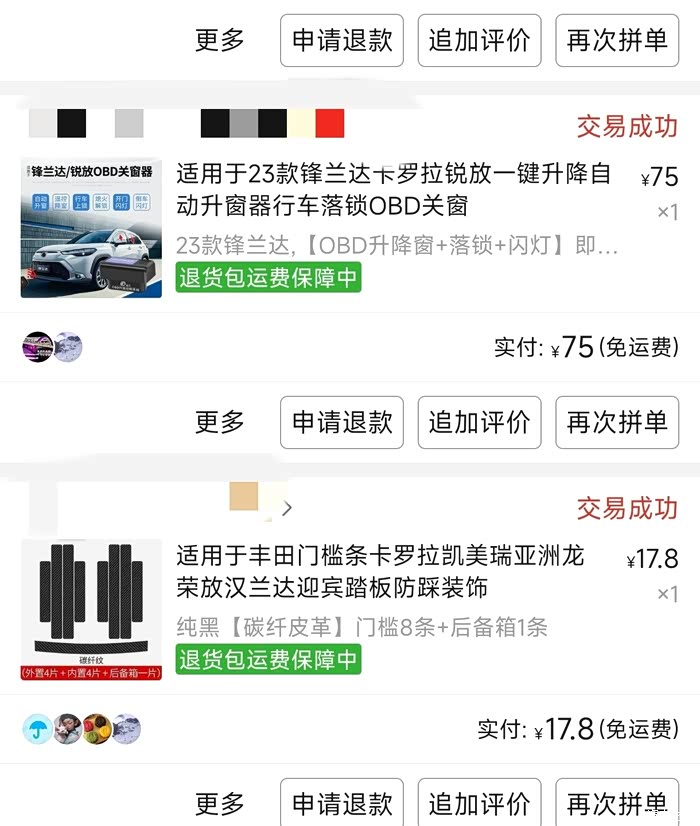Open the 丰田门槛条 order details
Viewport: 700px width, 826px height.
coord(380,570)
